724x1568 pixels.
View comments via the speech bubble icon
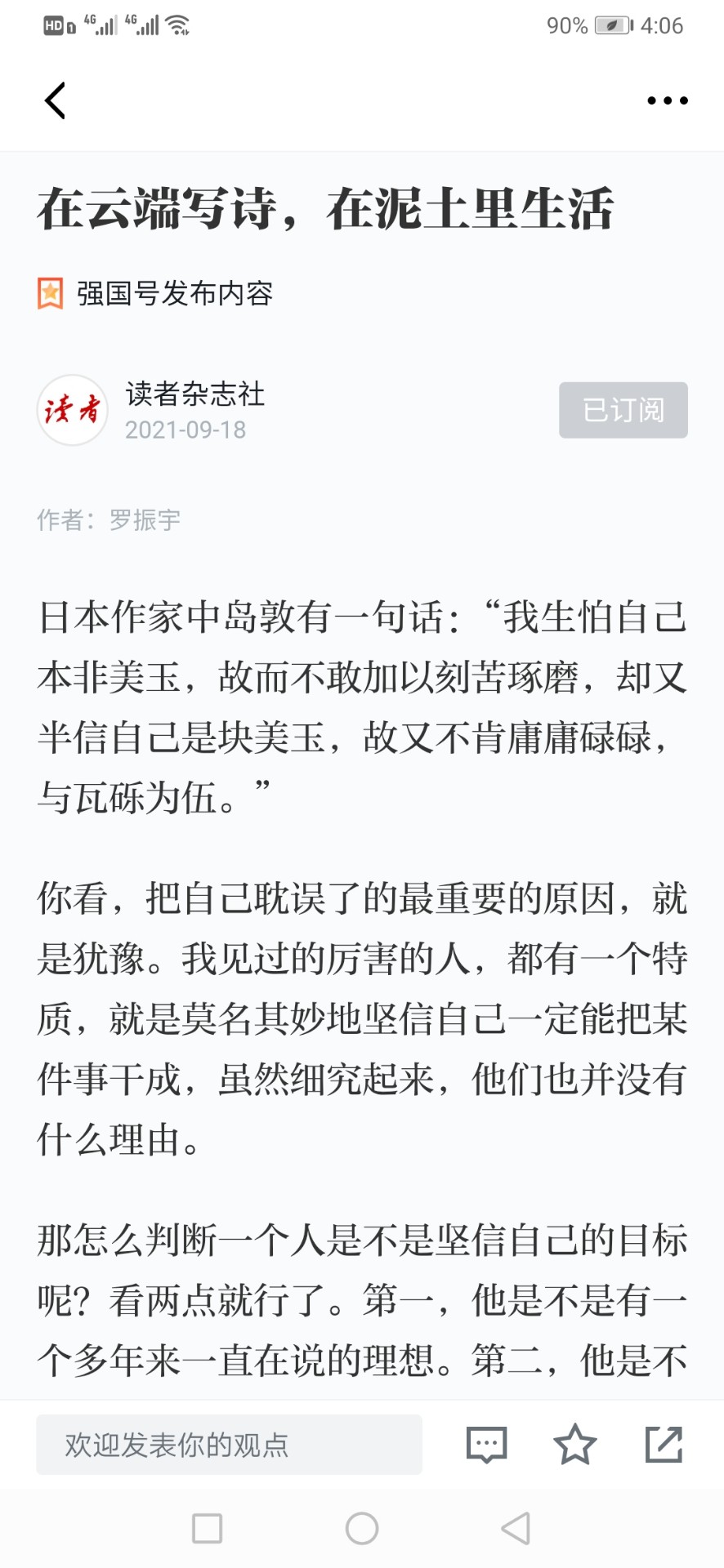point(487,1445)
